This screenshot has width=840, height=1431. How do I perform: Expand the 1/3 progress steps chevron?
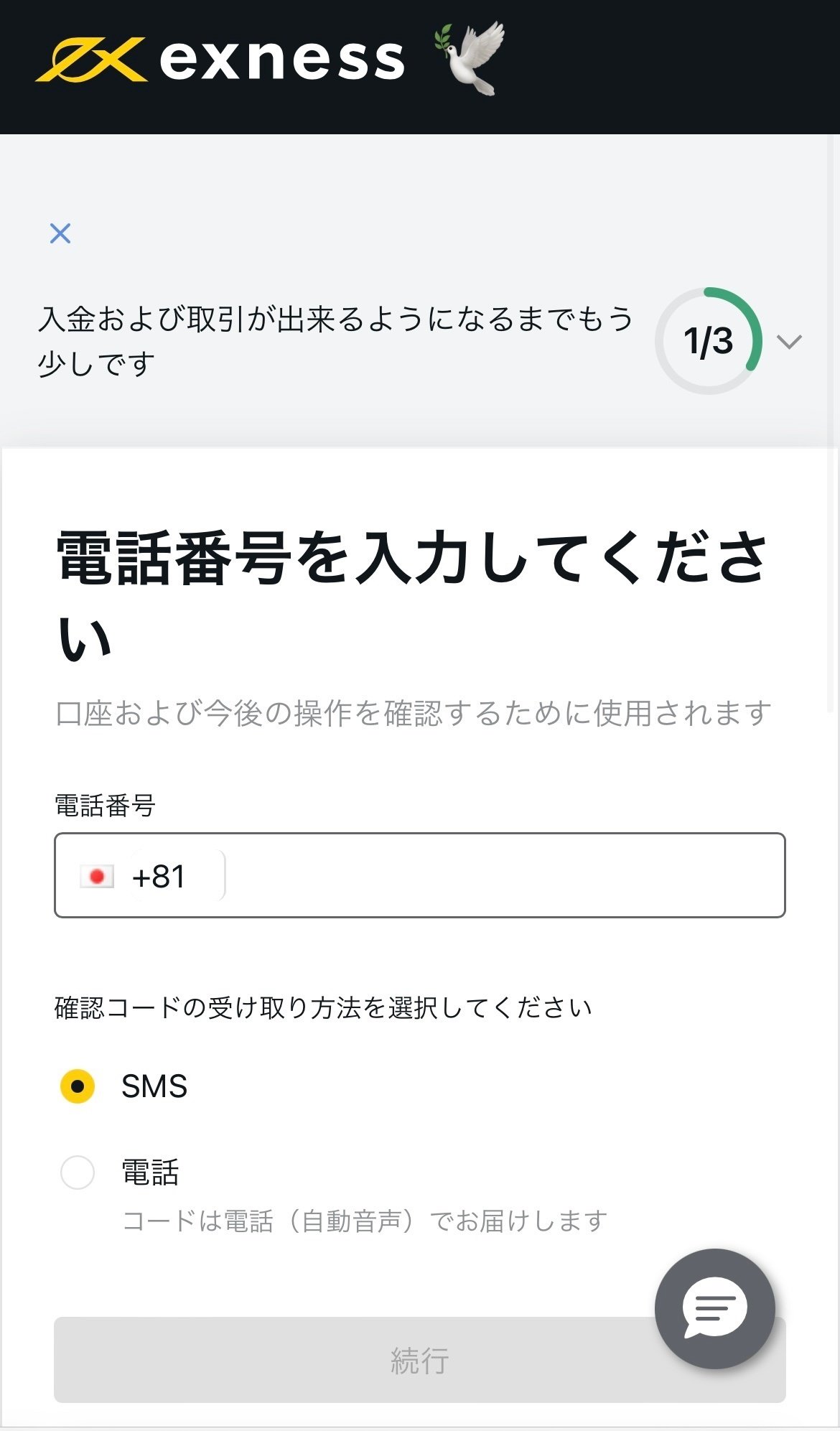coord(789,342)
